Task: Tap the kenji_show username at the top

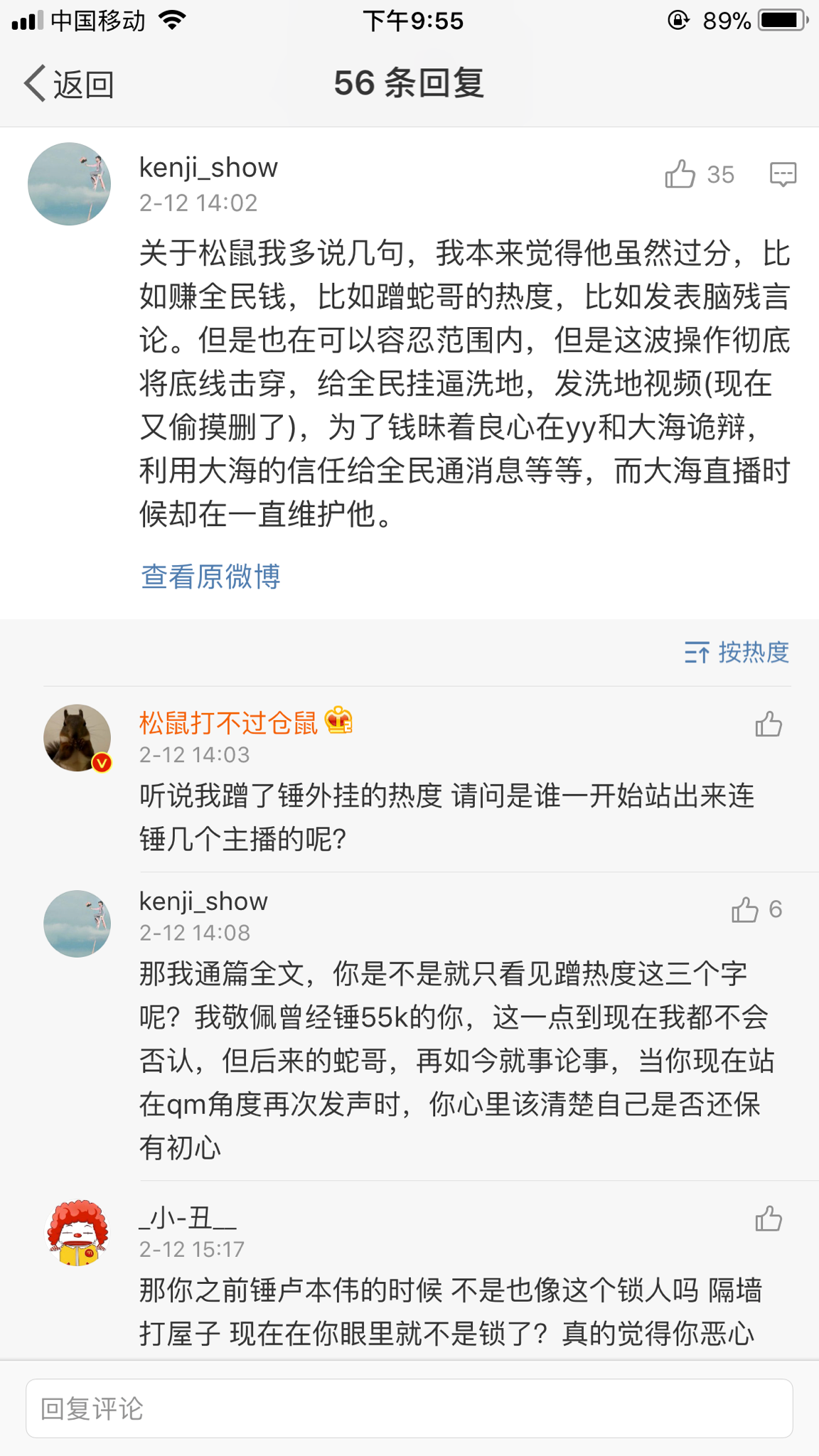Action: pos(208,168)
